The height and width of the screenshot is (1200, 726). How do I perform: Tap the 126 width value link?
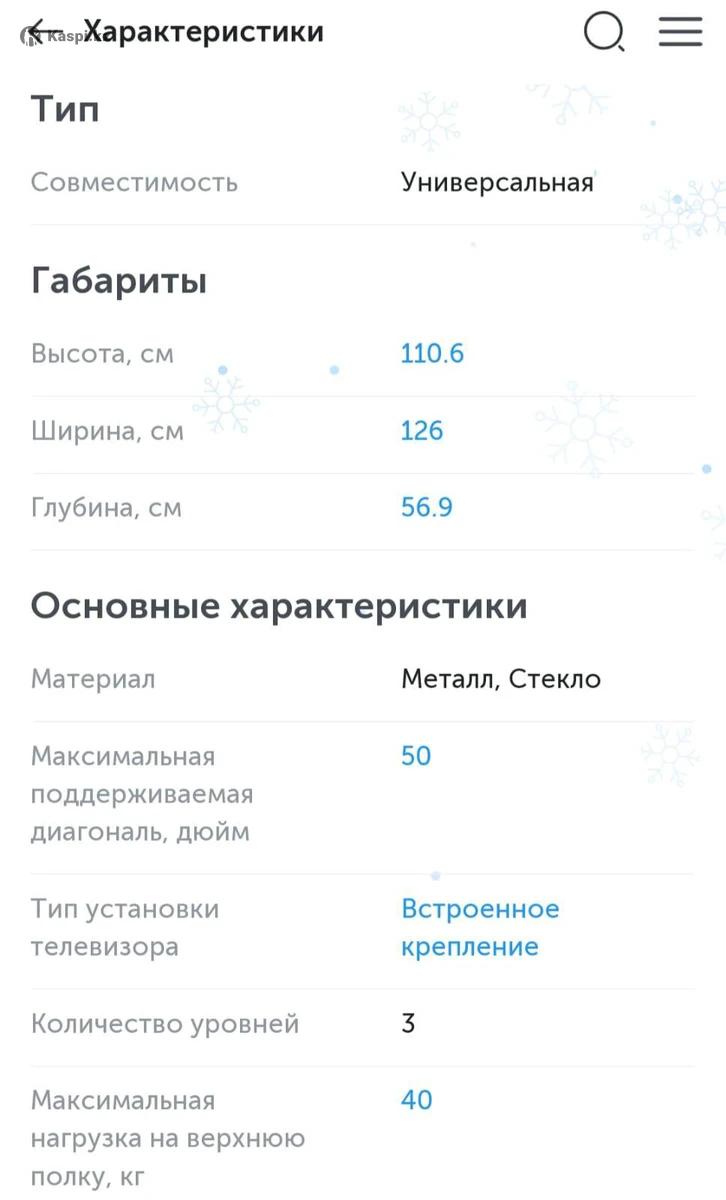(x=422, y=431)
